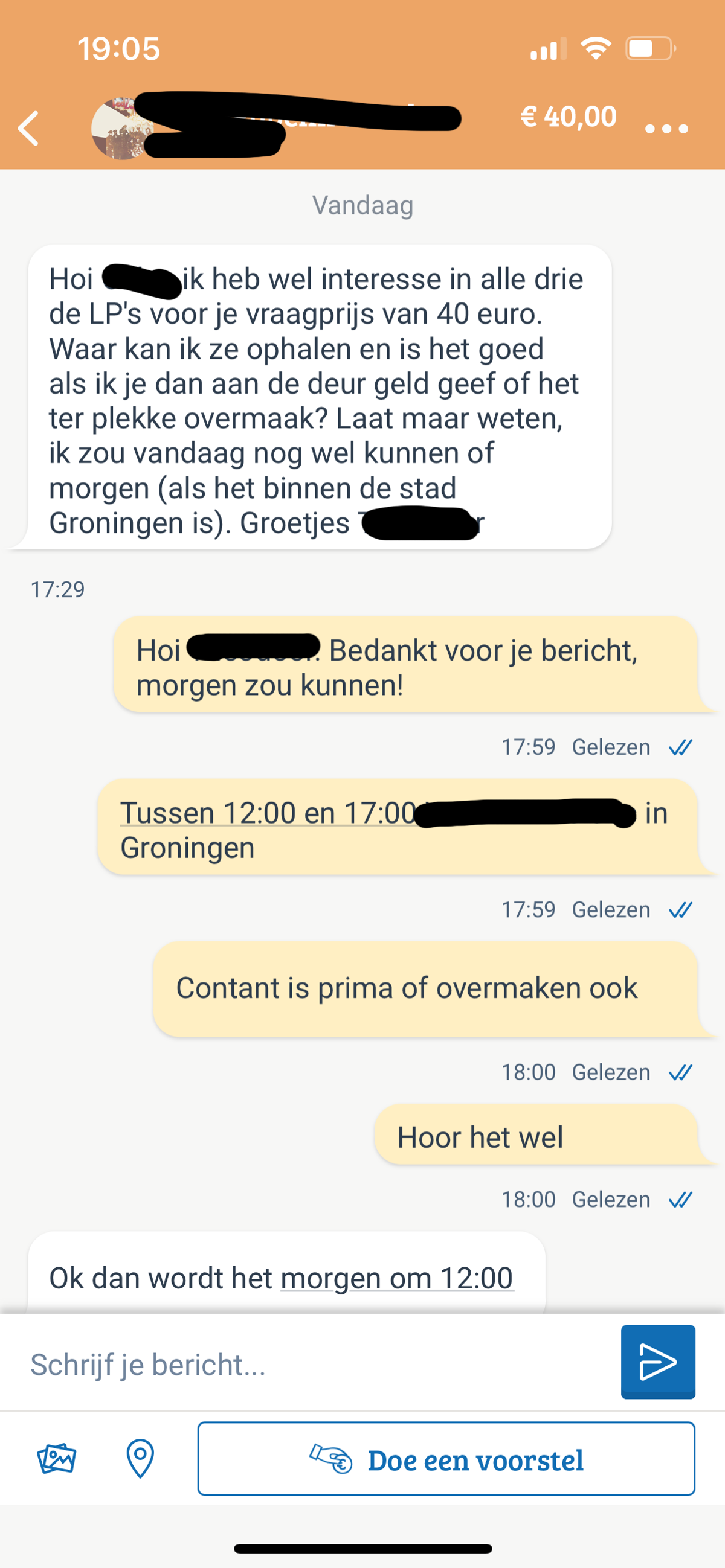Screen dimensions: 725x1568
Task: Send the message with the arrow button
Action: coord(657,1362)
